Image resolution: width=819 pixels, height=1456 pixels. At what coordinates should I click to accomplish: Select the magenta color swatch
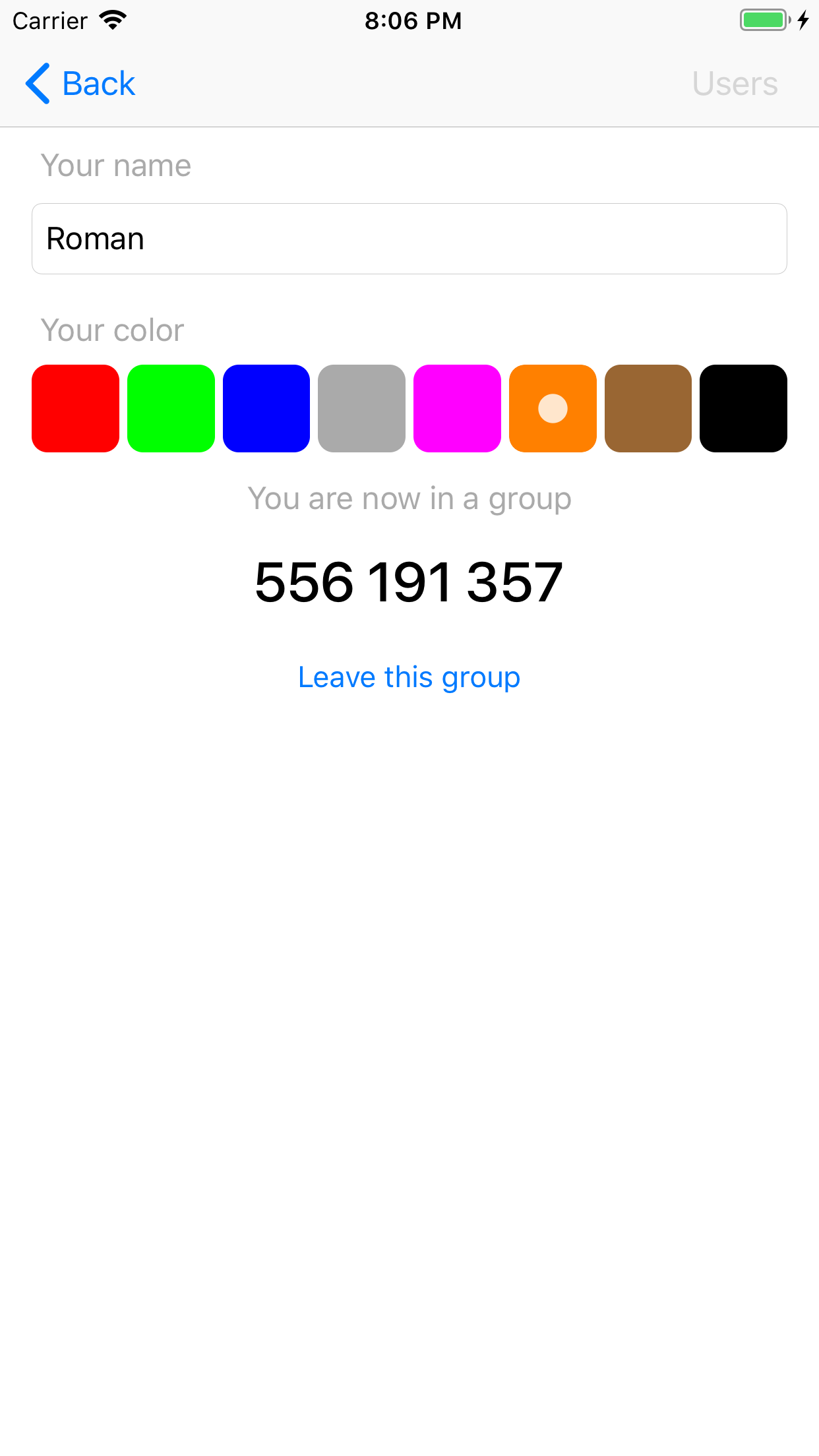(457, 408)
